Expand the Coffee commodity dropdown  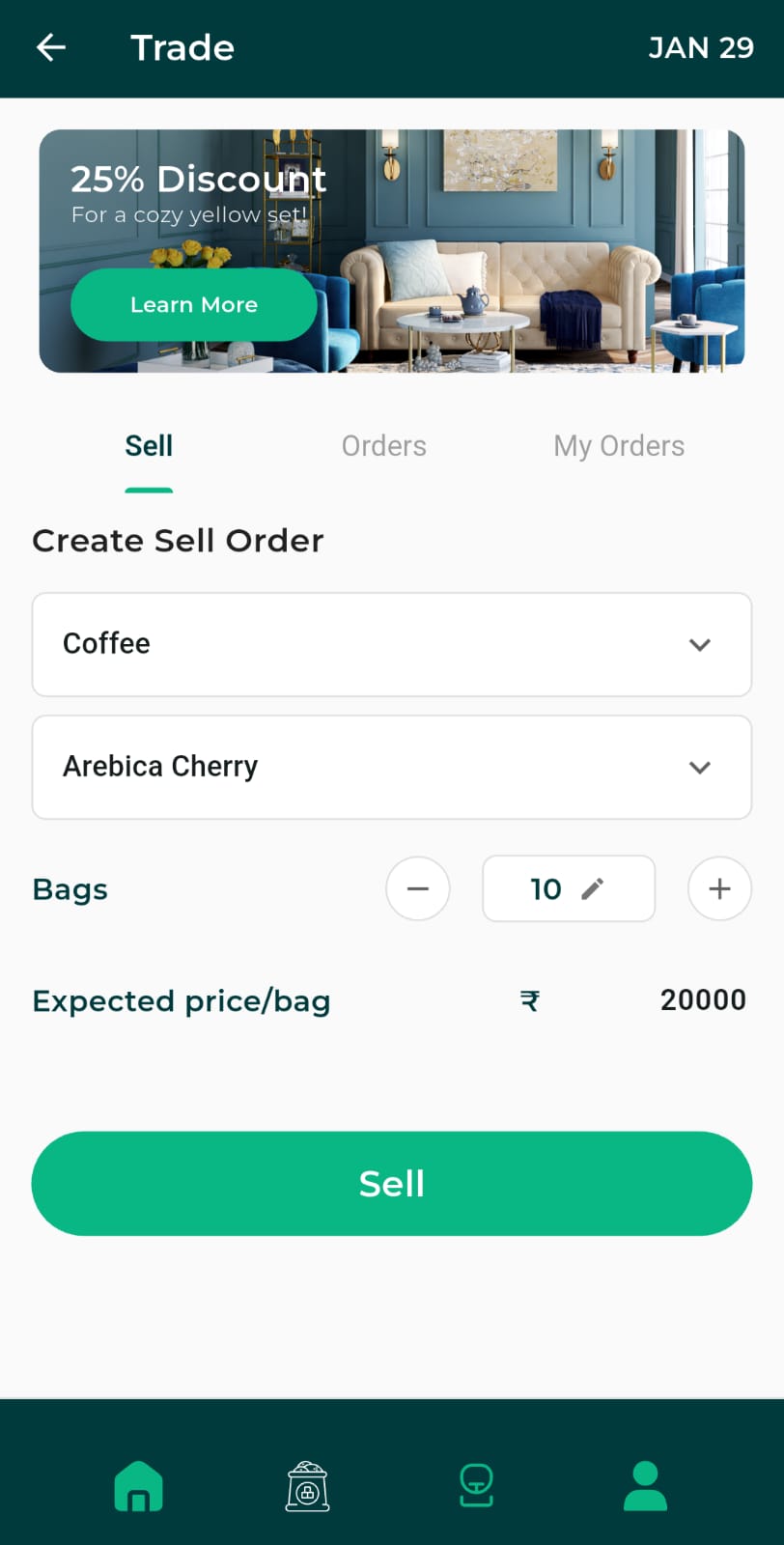click(x=392, y=644)
